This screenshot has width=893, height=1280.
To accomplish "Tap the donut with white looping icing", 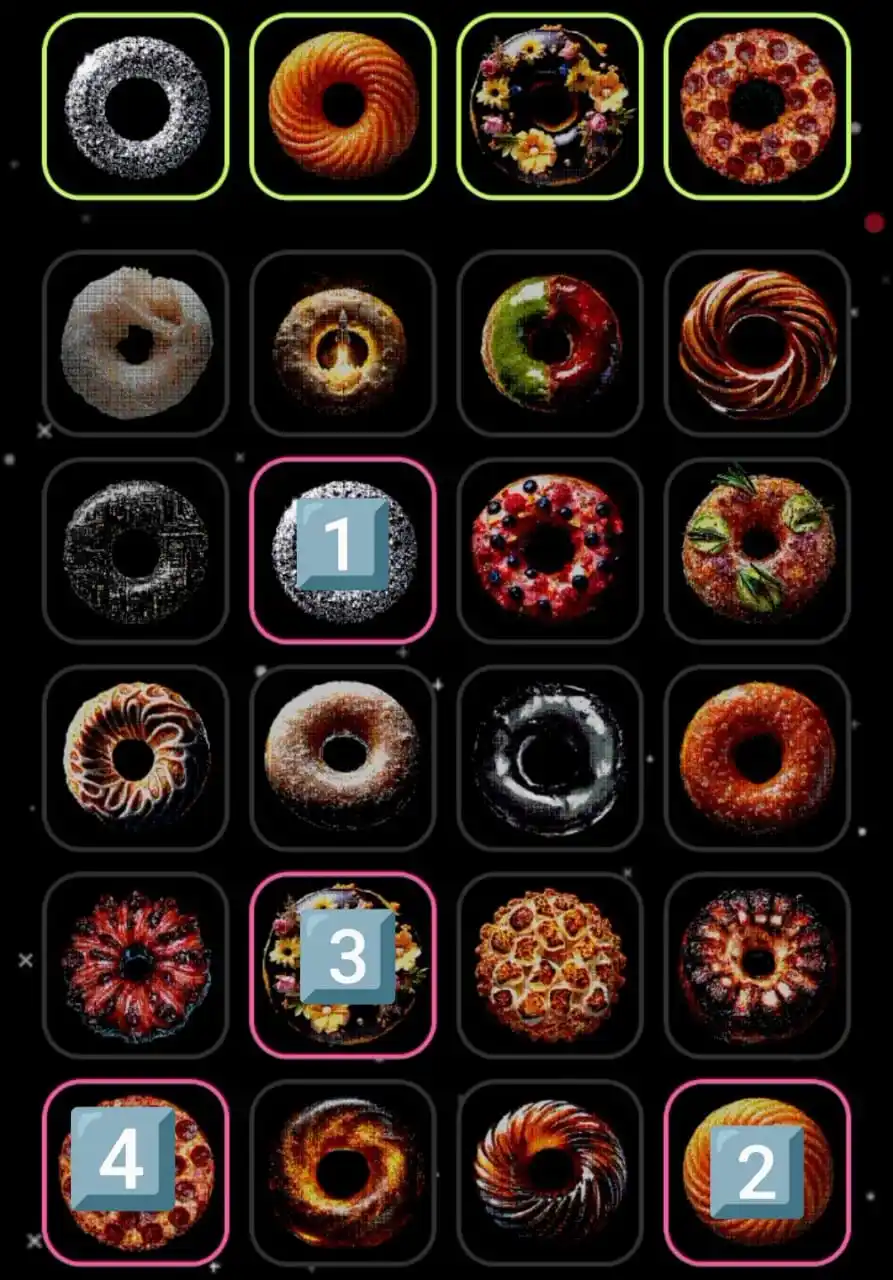I will click(136, 757).
